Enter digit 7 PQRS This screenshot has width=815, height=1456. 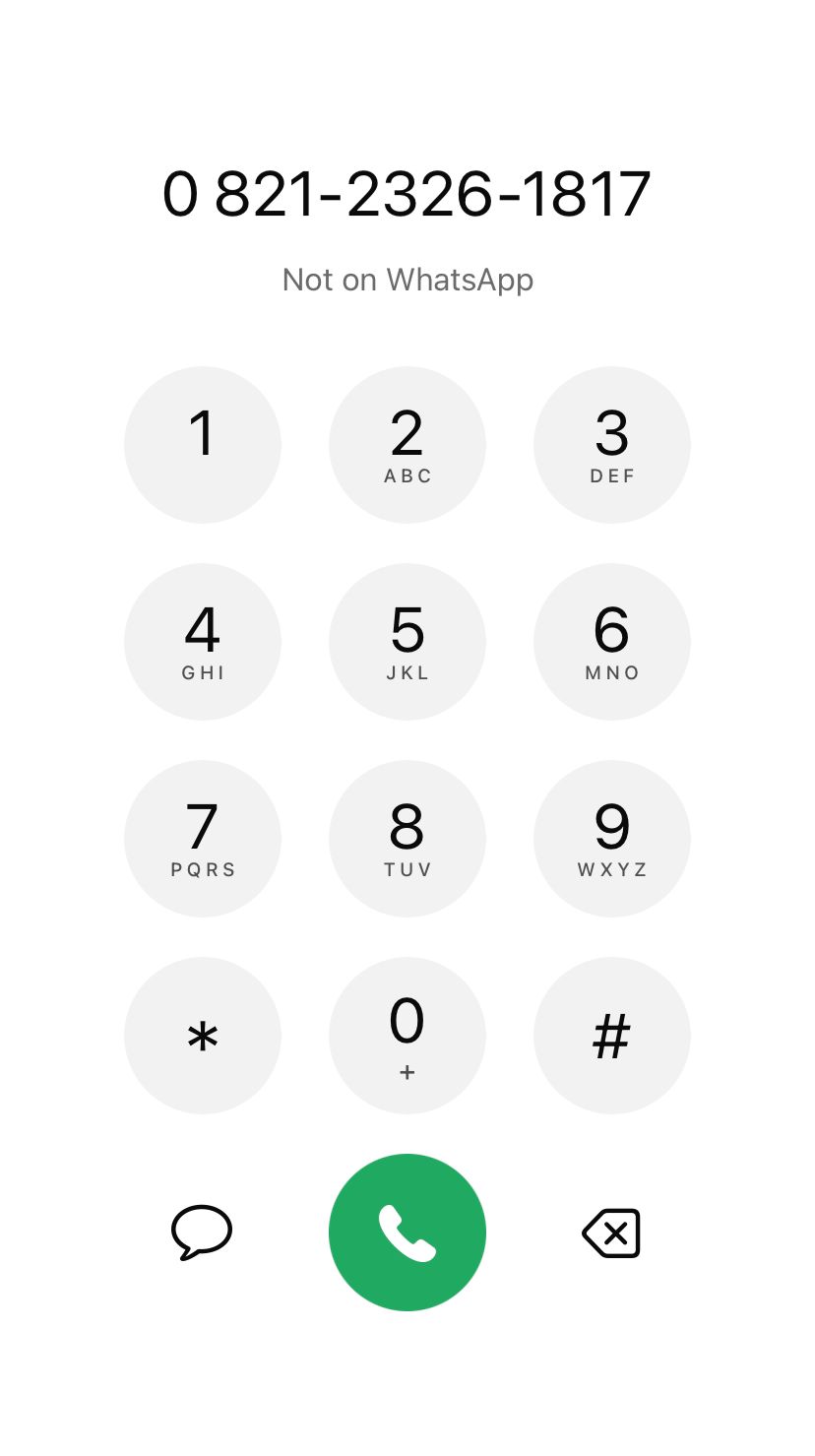(x=203, y=839)
